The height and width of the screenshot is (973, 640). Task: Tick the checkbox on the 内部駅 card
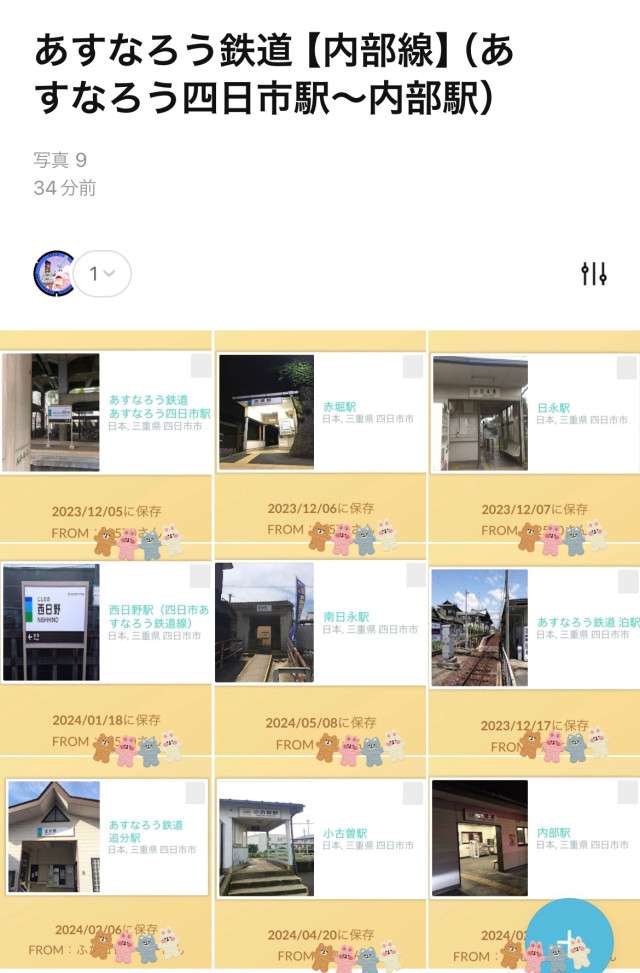[x=627, y=794]
